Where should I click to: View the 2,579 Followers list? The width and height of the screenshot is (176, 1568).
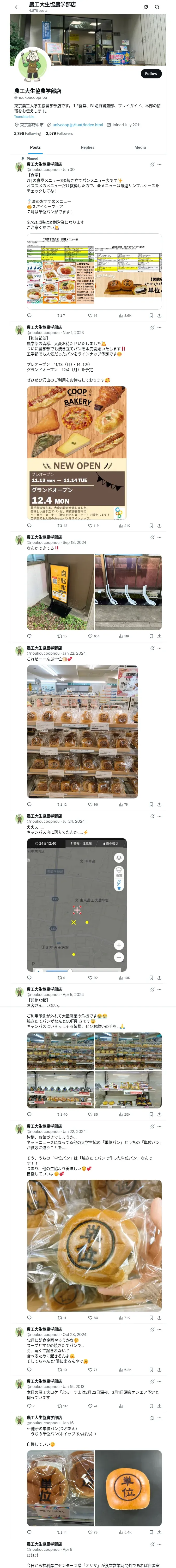tap(59, 133)
